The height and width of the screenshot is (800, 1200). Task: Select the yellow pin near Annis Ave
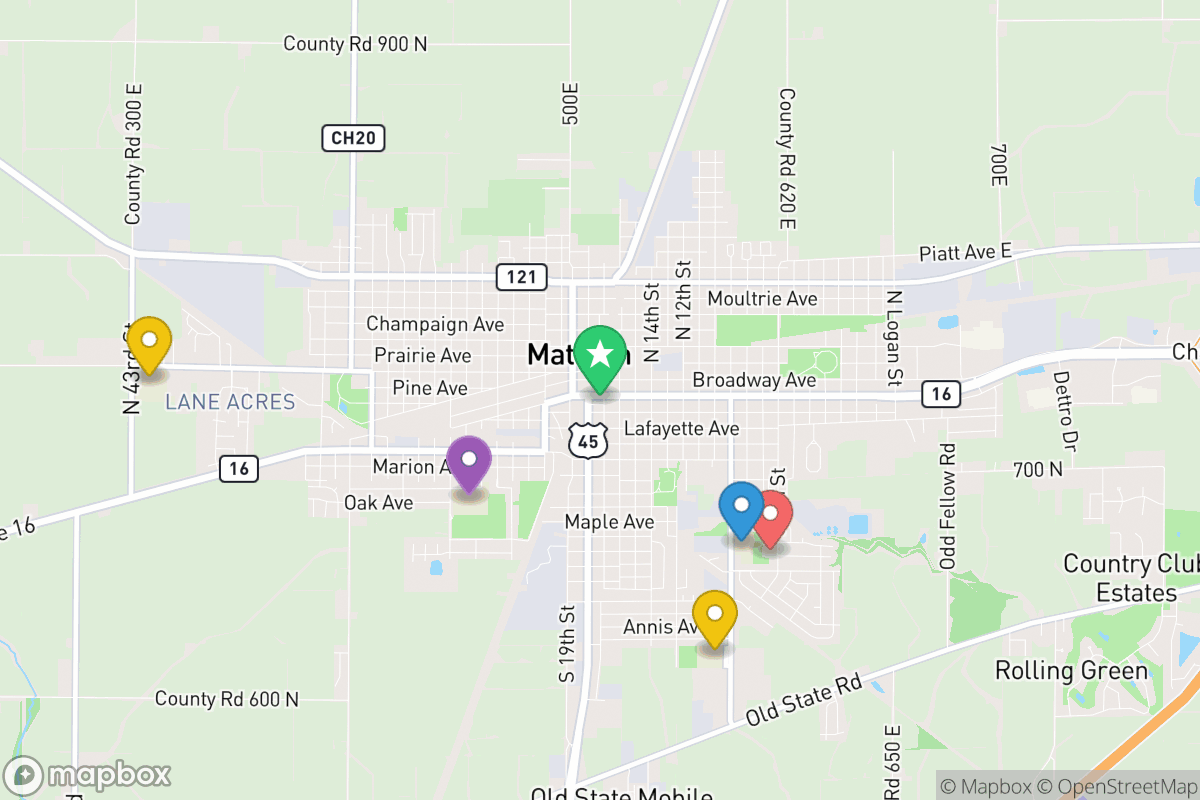tap(714, 615)
